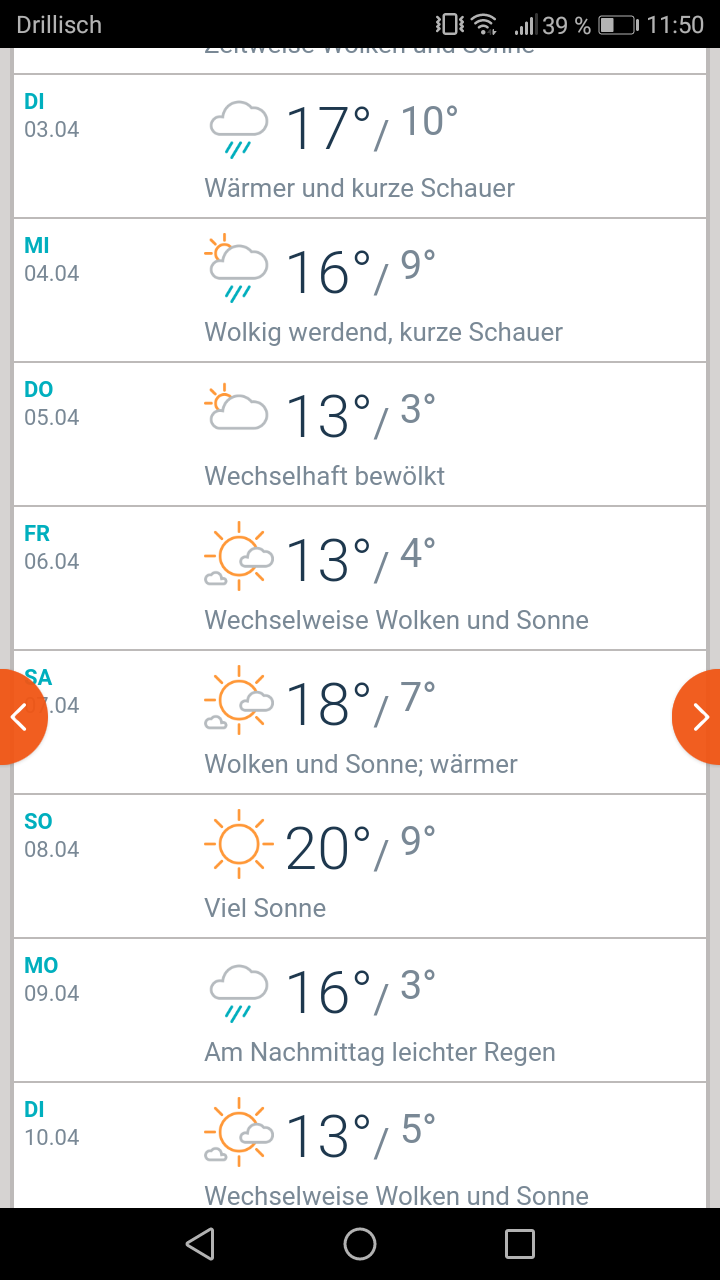Open the MO 09.04 forecast row
Viewport: 720px width, 1280px height.
click(360, 1010)
